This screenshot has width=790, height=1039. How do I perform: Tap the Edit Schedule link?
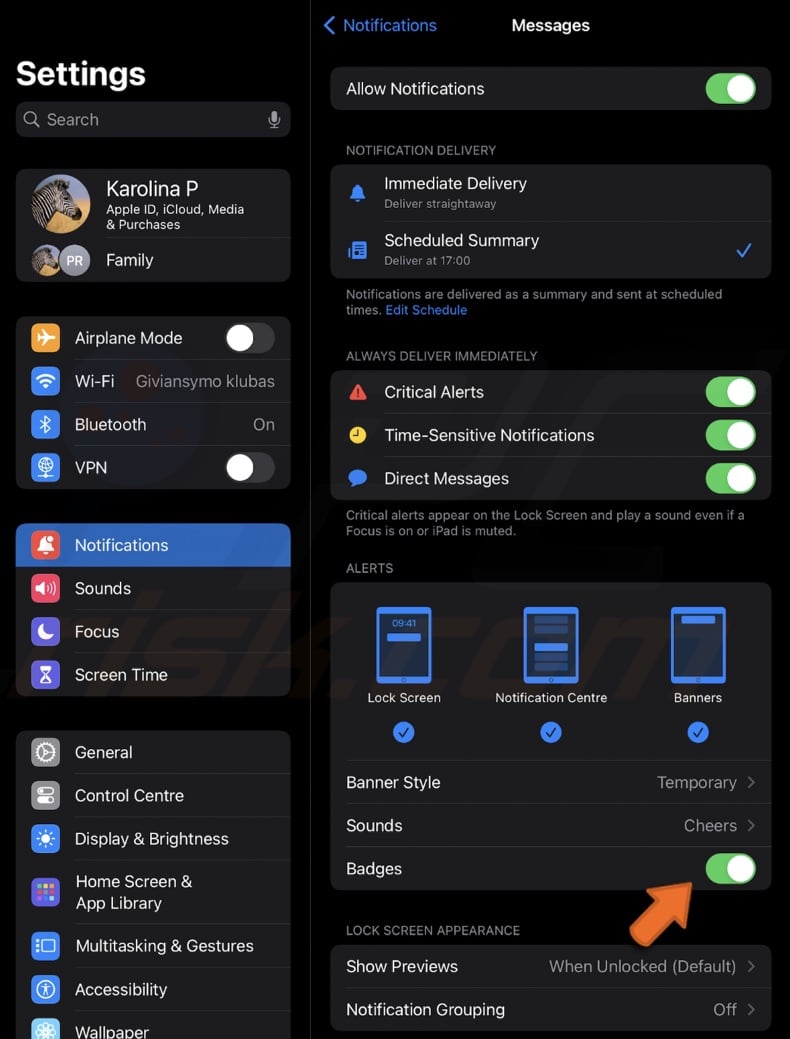(426, 310)
